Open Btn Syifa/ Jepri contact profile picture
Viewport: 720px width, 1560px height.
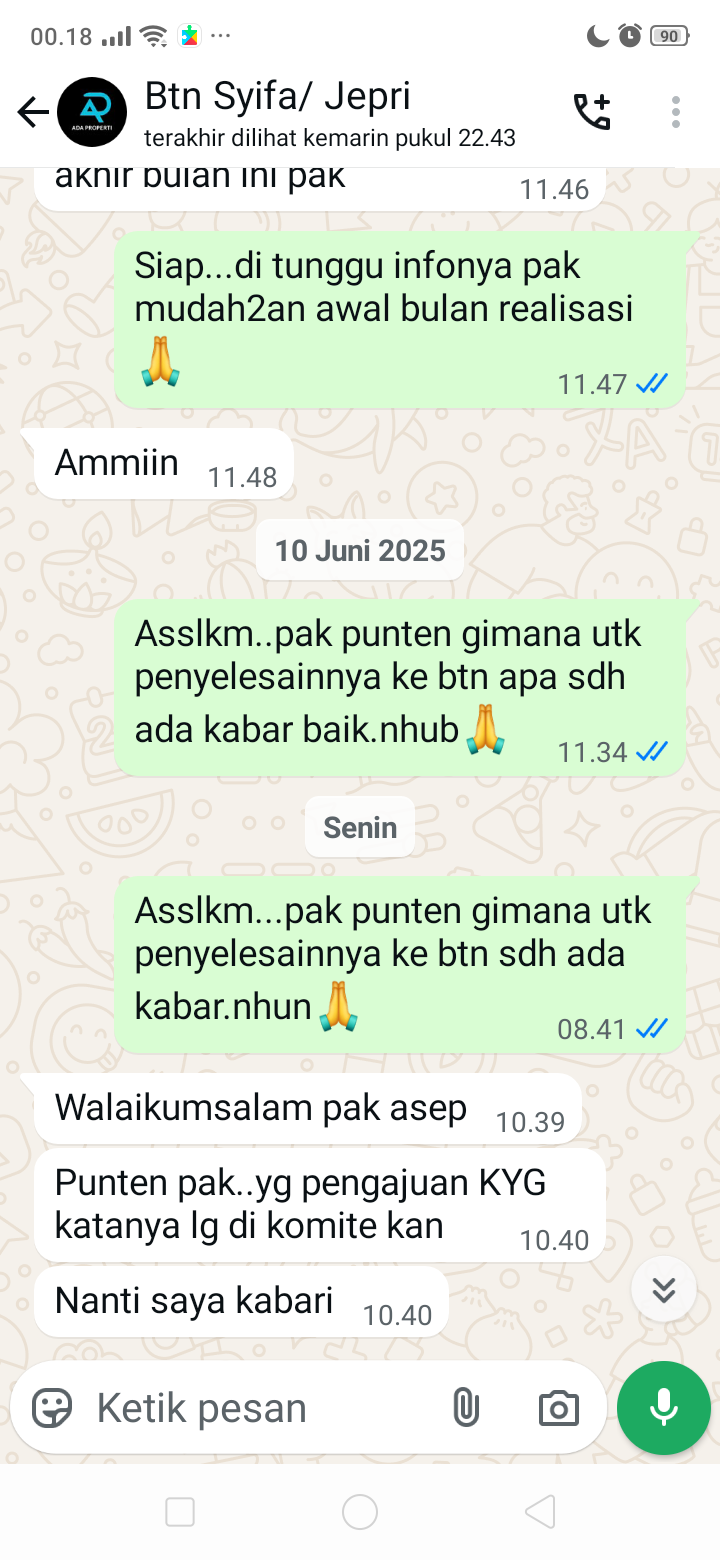point(92,113)
